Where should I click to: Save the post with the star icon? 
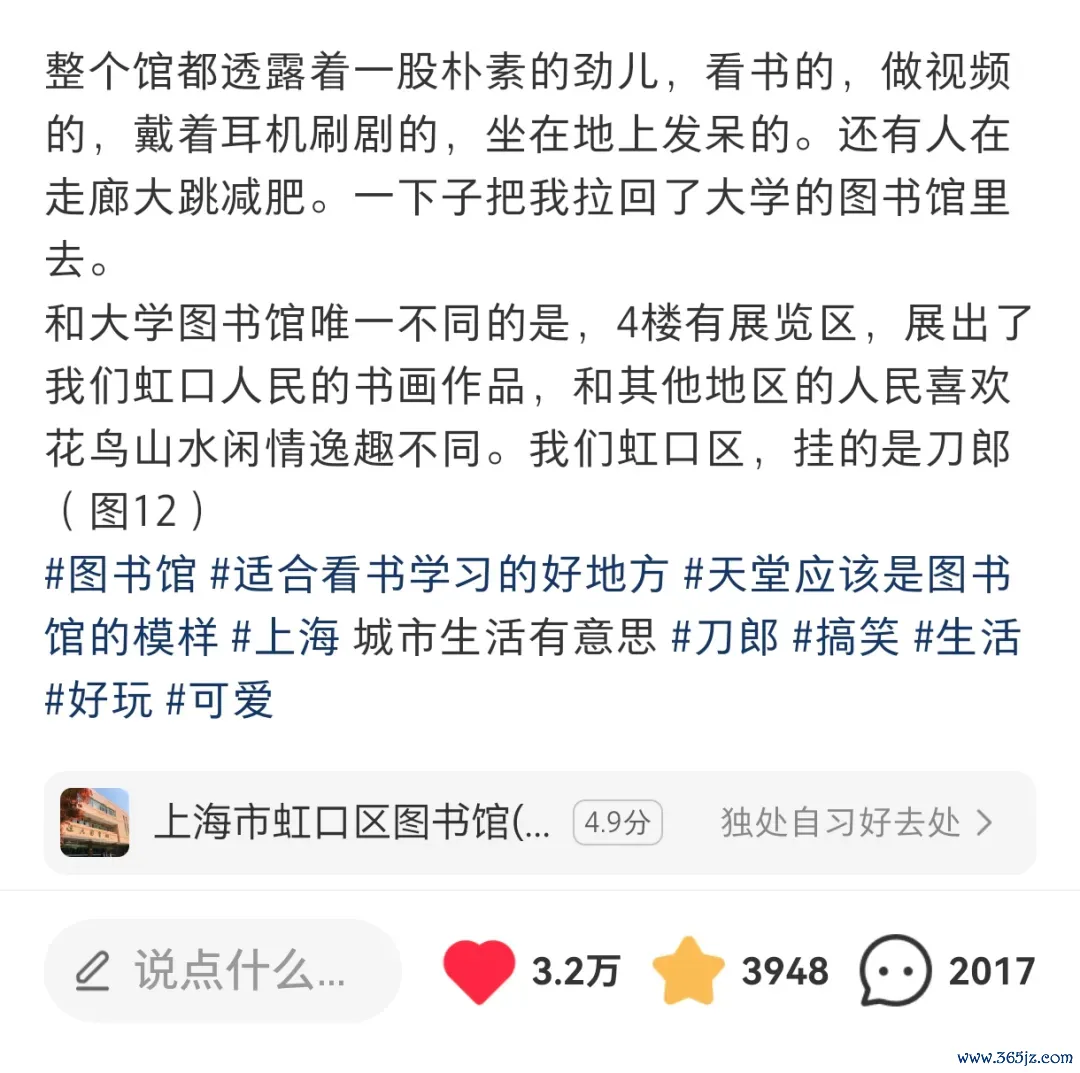(688, 971)
